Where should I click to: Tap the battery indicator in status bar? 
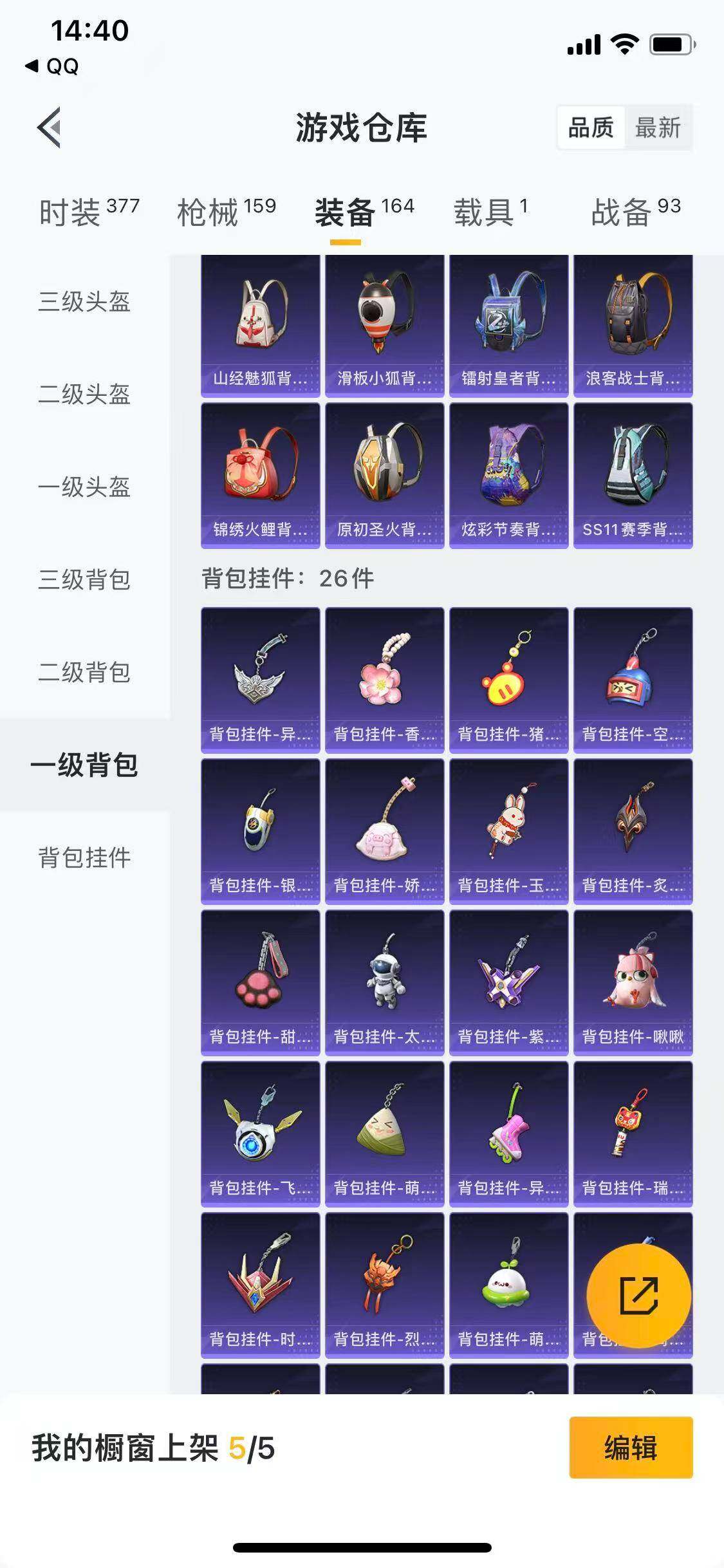click(x=669, y=45)
